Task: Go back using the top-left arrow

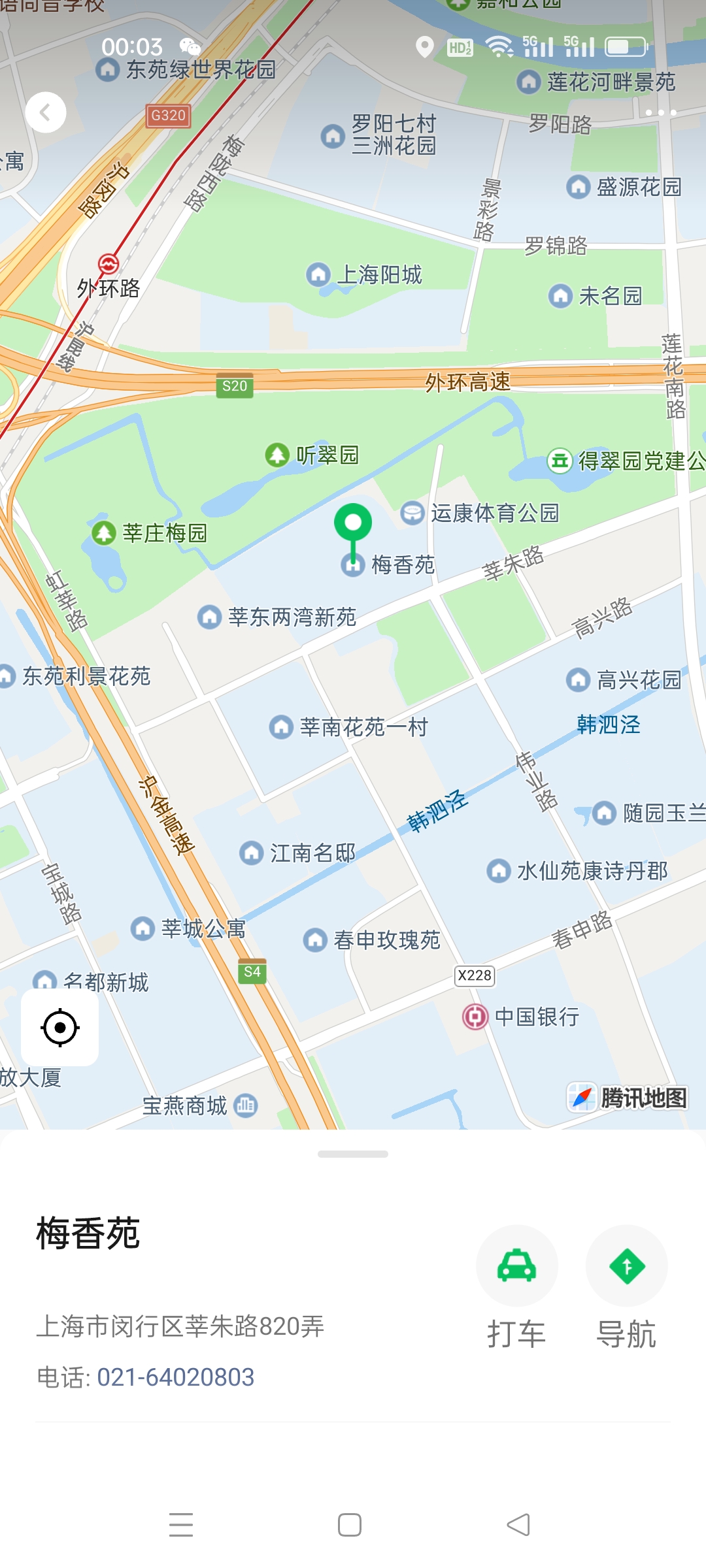Action: (46, 113)
